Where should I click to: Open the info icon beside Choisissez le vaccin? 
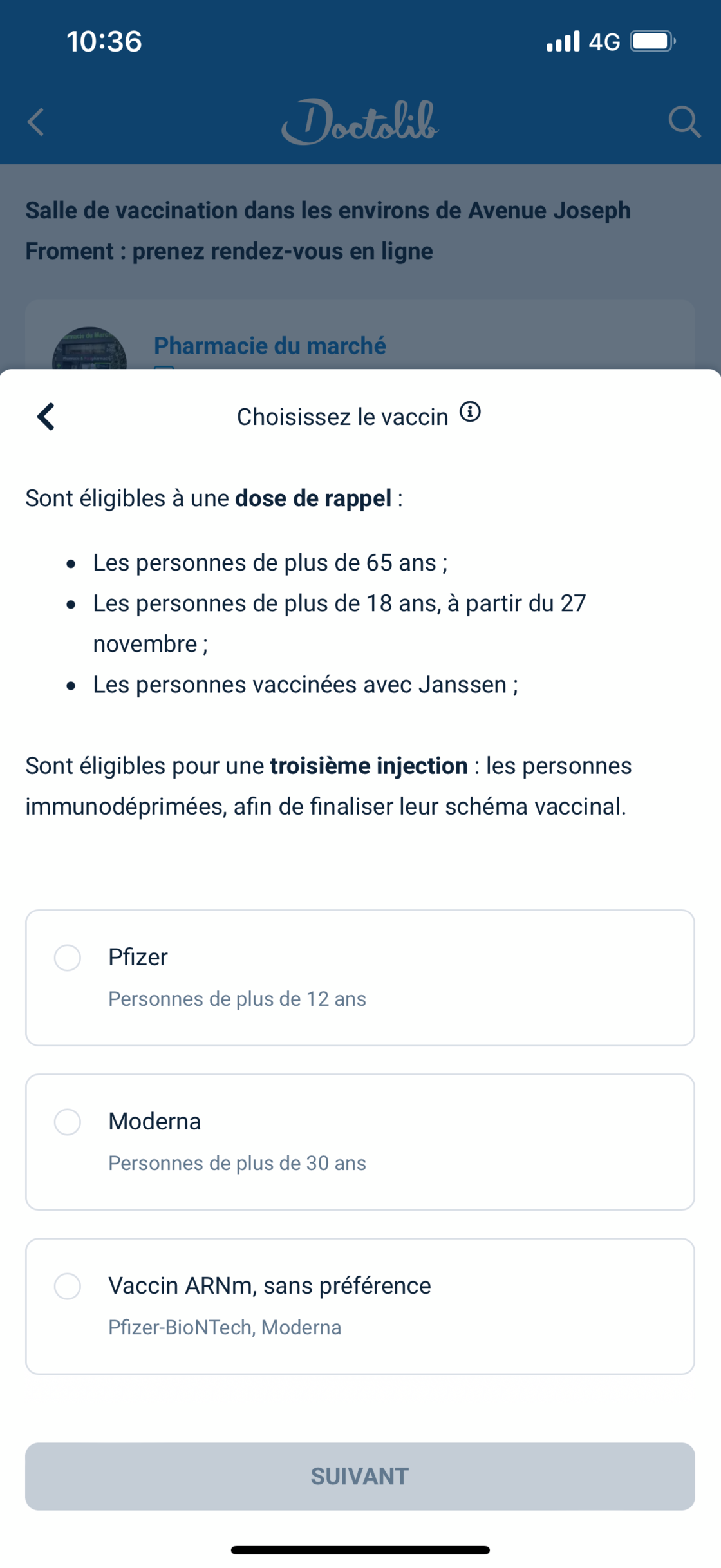470,411
